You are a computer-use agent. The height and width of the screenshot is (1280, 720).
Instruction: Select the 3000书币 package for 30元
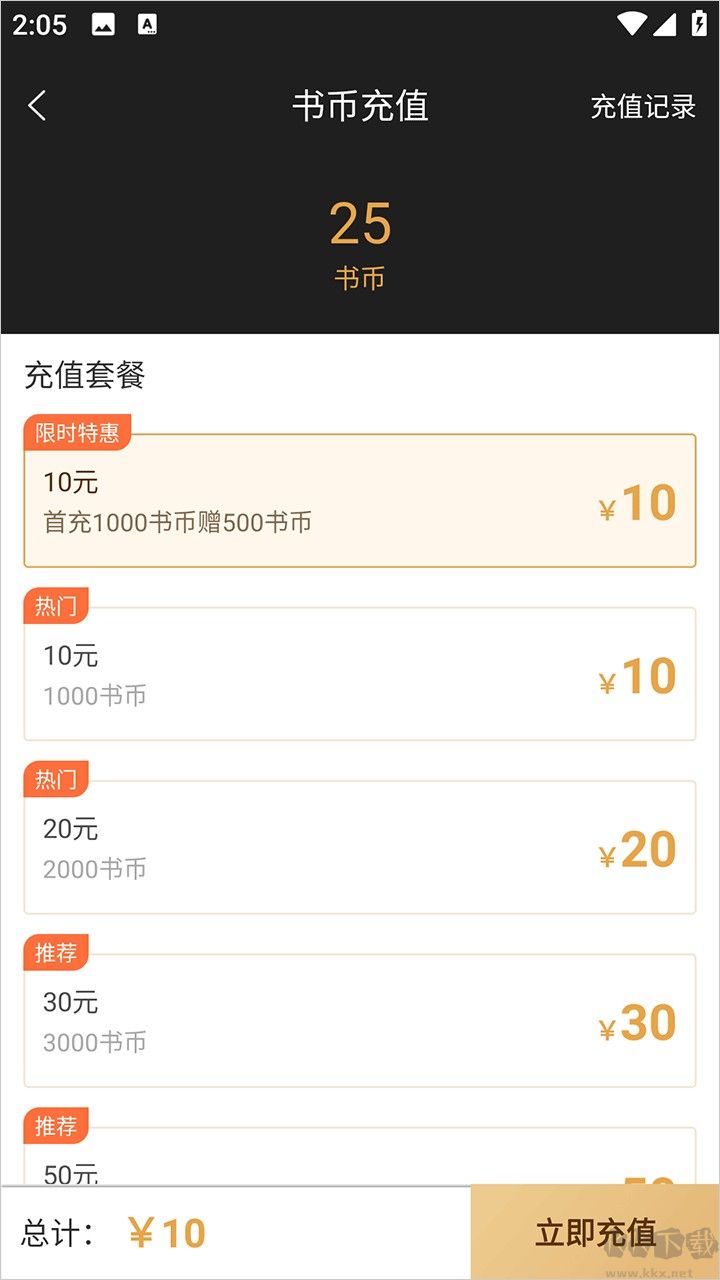pyautogui.click(x=360, y=1020)
